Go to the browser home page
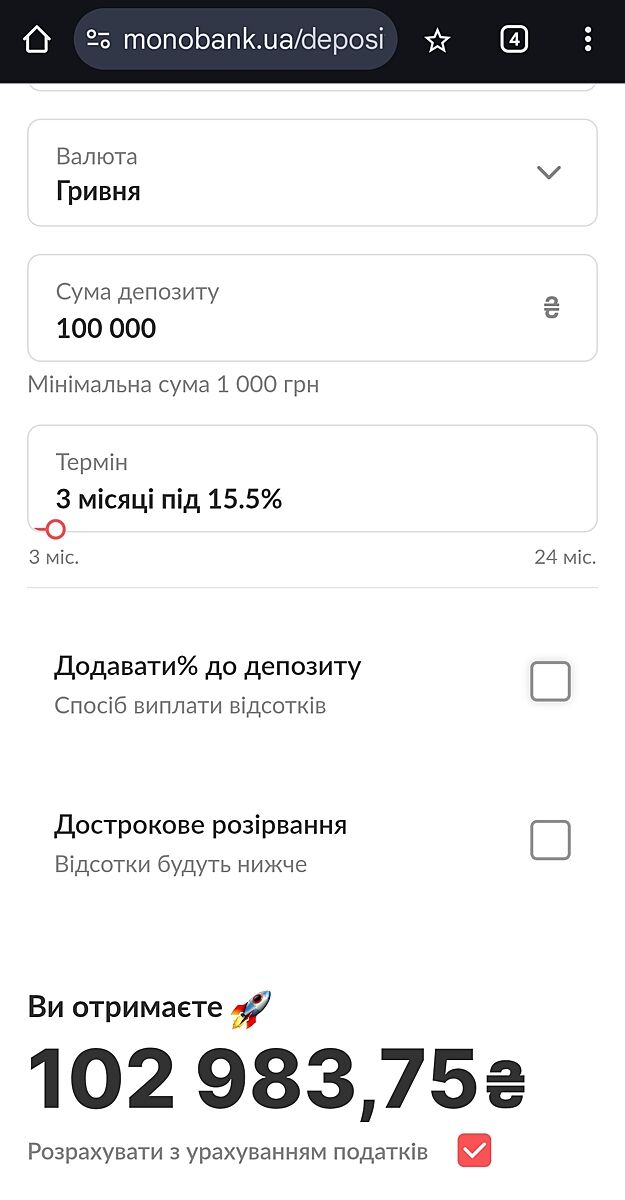Viewport: 625px width, 1200px height. 36,40
